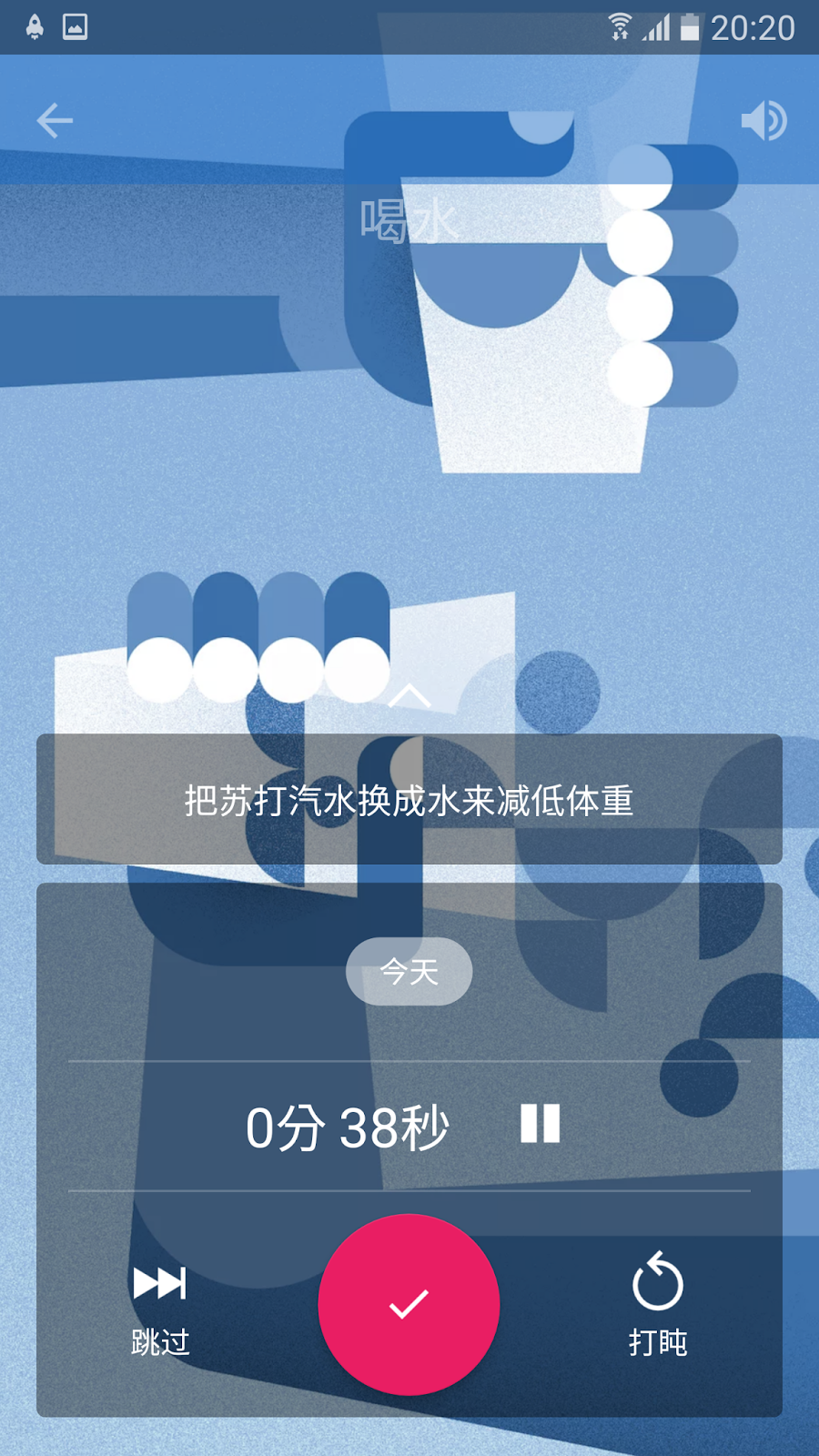Mark habit done with the pink checkmark
This screenshot has height=1456, width=819.
409,1304
